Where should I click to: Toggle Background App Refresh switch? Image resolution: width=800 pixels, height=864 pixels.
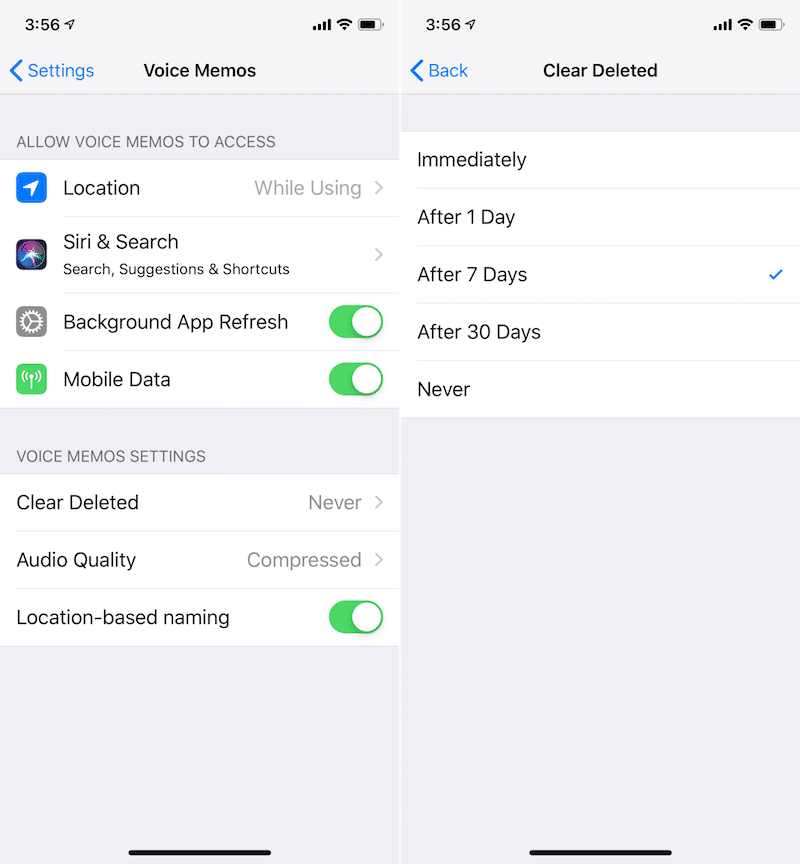coord(355,322)
